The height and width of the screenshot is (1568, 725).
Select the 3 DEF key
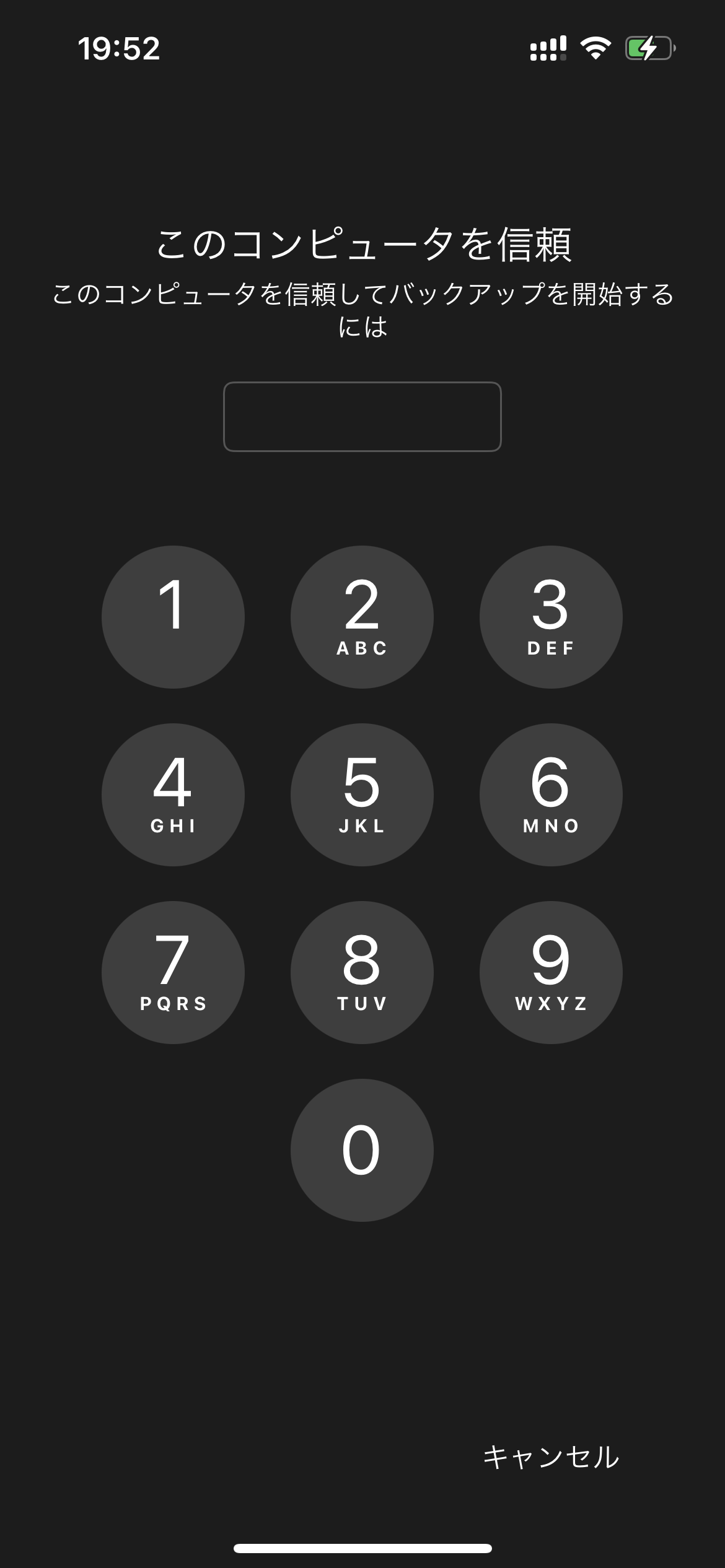click(551, 617)
